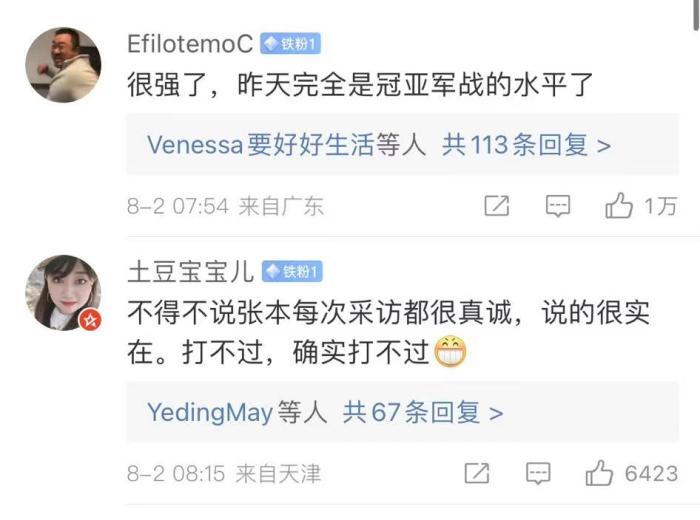This screenshot has width=700, height=520.
Task: Open 土豆宝宝儿 username link
Action: click(189, 272)
